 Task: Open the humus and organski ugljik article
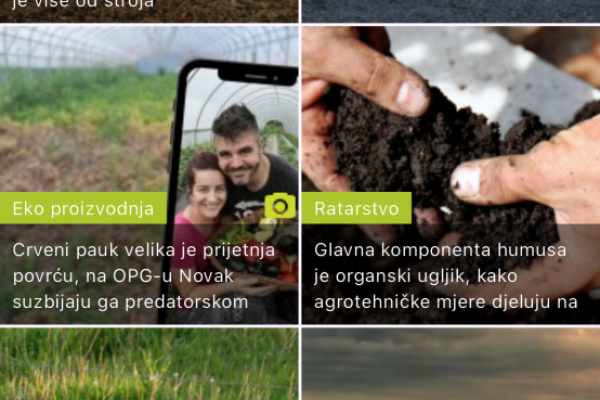pyautogui.click(x=450, y=272)
